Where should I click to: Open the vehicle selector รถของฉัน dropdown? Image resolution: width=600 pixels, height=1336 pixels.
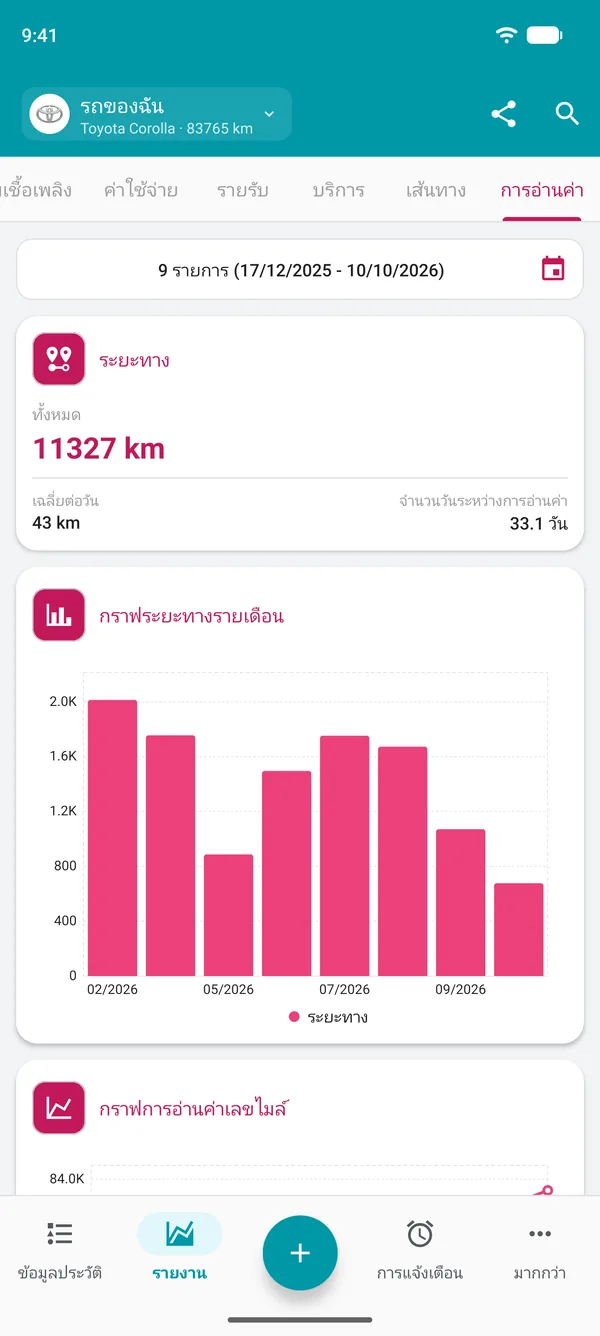click(x=156, y=114)
